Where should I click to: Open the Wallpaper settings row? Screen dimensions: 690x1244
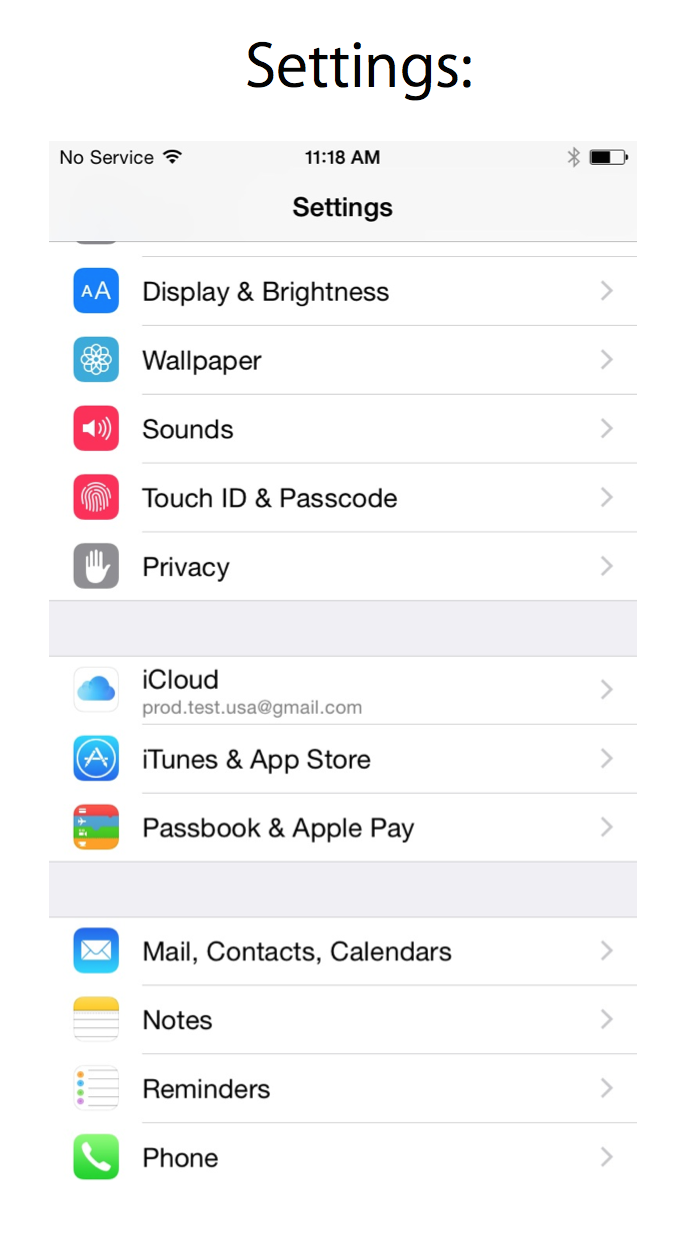(x=343, y=360)
